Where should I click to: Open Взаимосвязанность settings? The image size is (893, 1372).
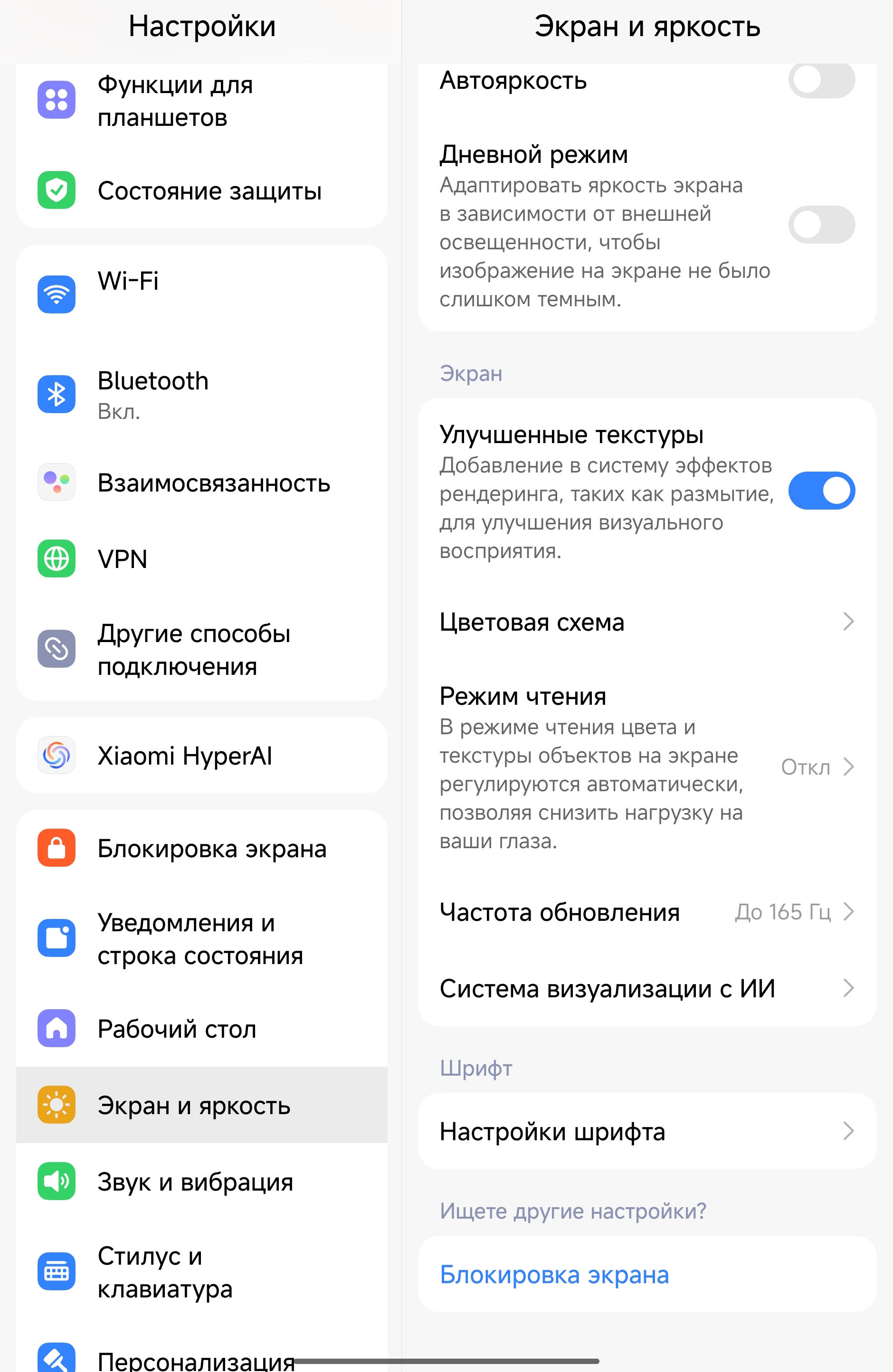click(x=202, y=483)
